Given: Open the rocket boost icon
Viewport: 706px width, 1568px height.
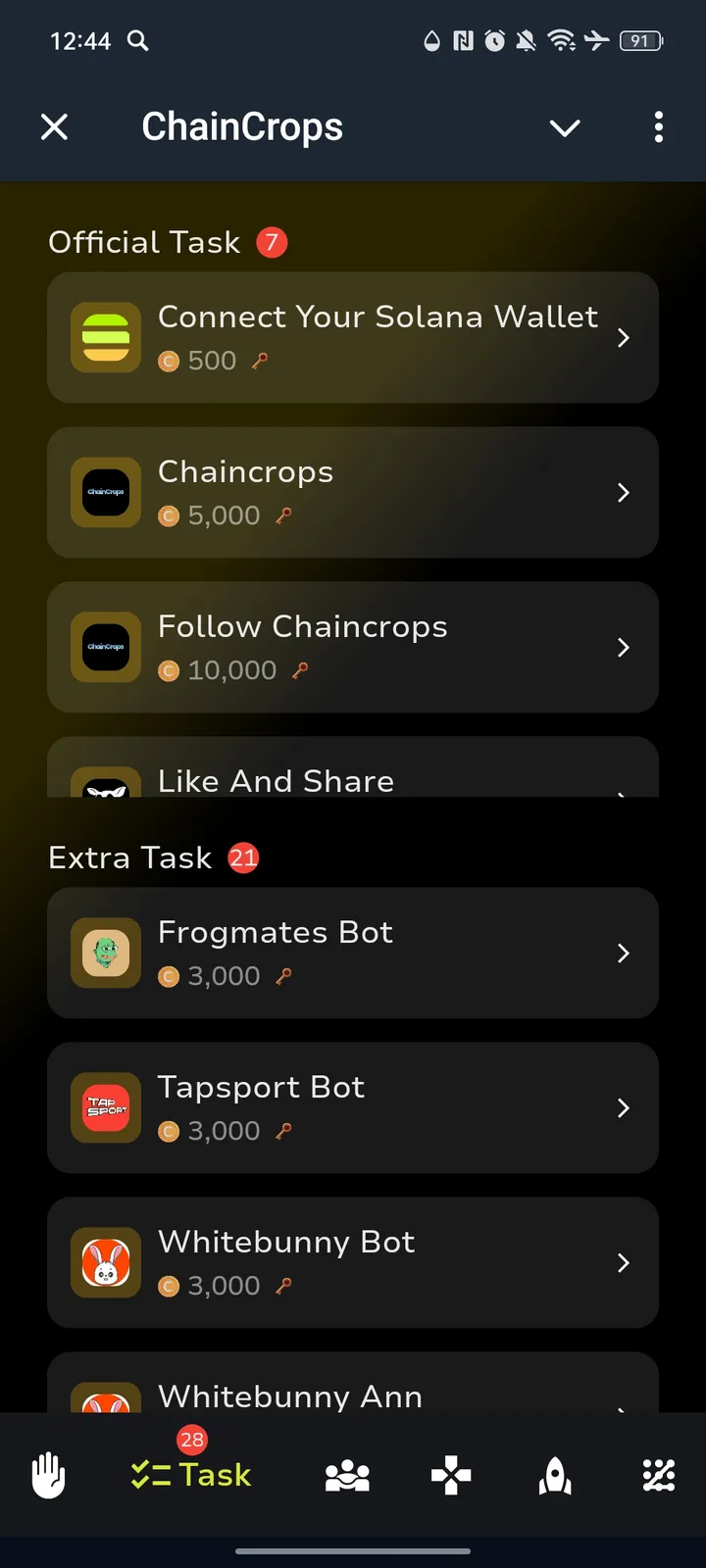Looking at the screenshot, I should [x=555, y=1475].
